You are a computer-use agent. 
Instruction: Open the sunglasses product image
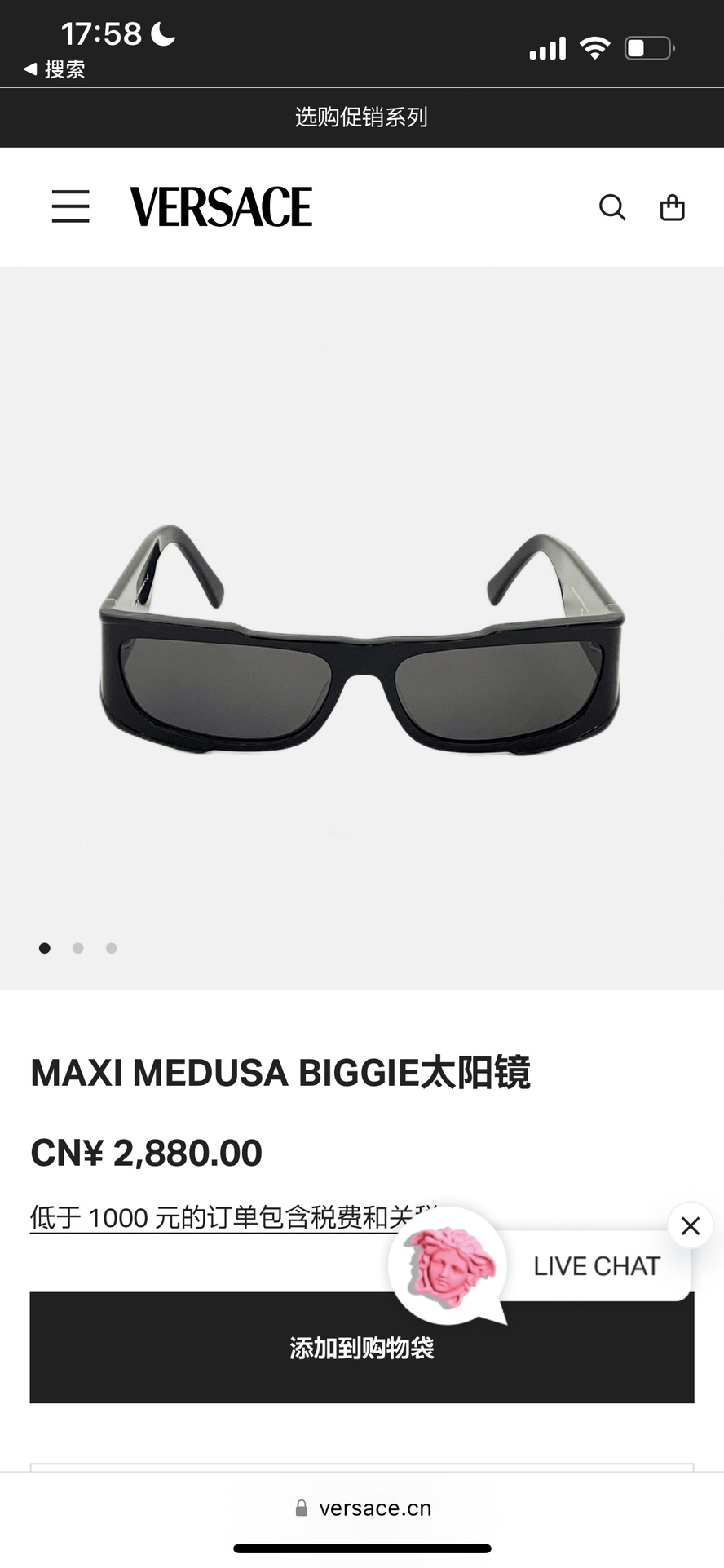click(x=362, y=628)
